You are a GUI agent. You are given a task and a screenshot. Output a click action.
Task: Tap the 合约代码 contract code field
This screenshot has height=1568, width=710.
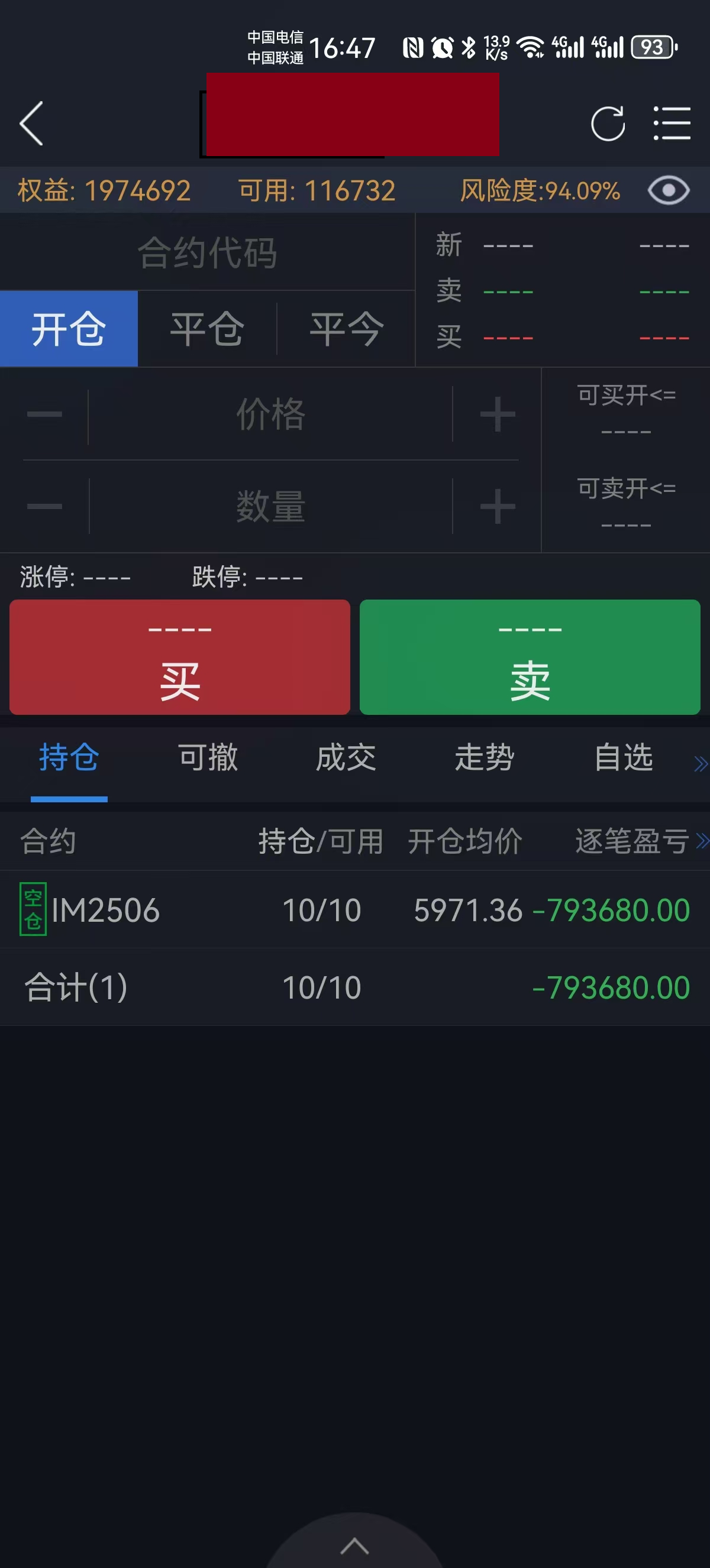point(207,252)
